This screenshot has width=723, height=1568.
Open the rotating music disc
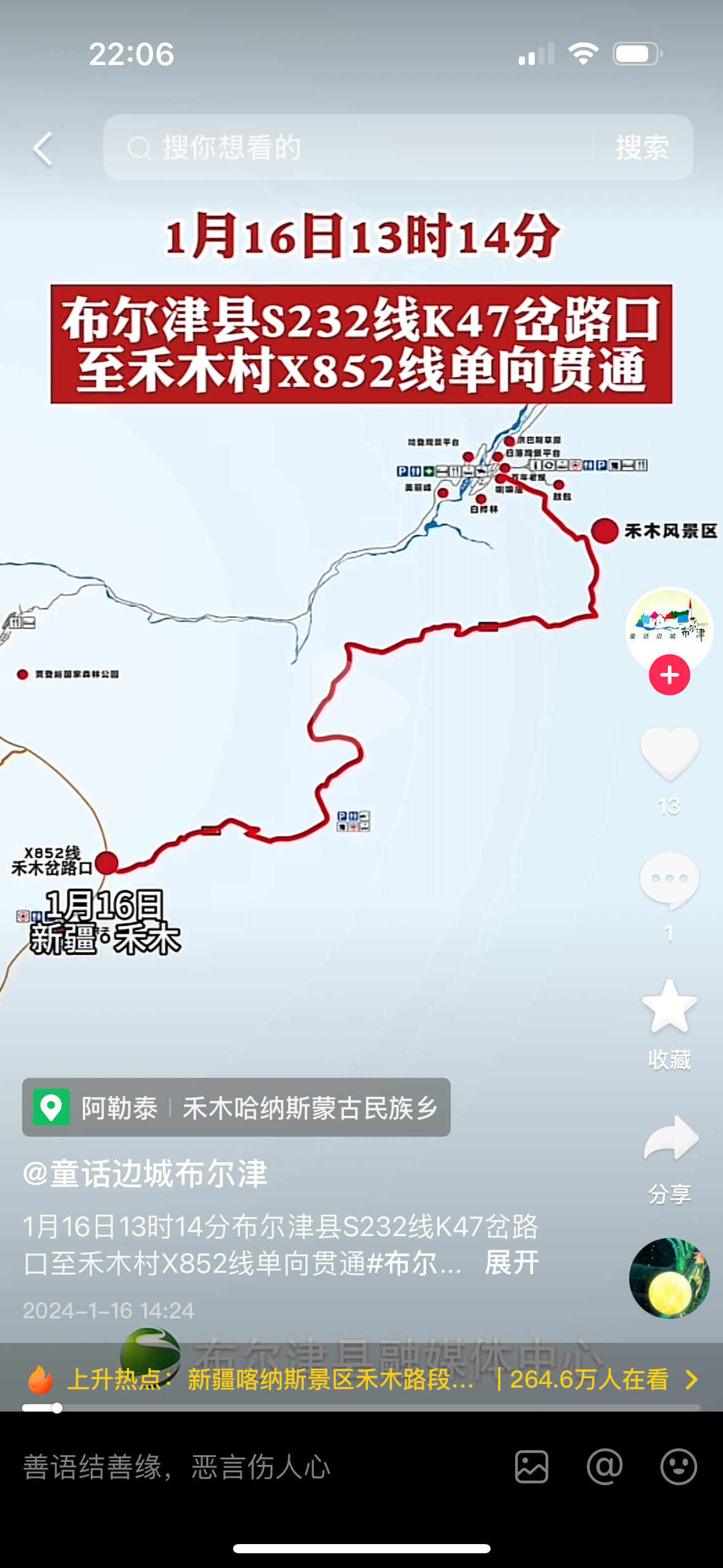pyautogui.click(x=669, y=1278)
